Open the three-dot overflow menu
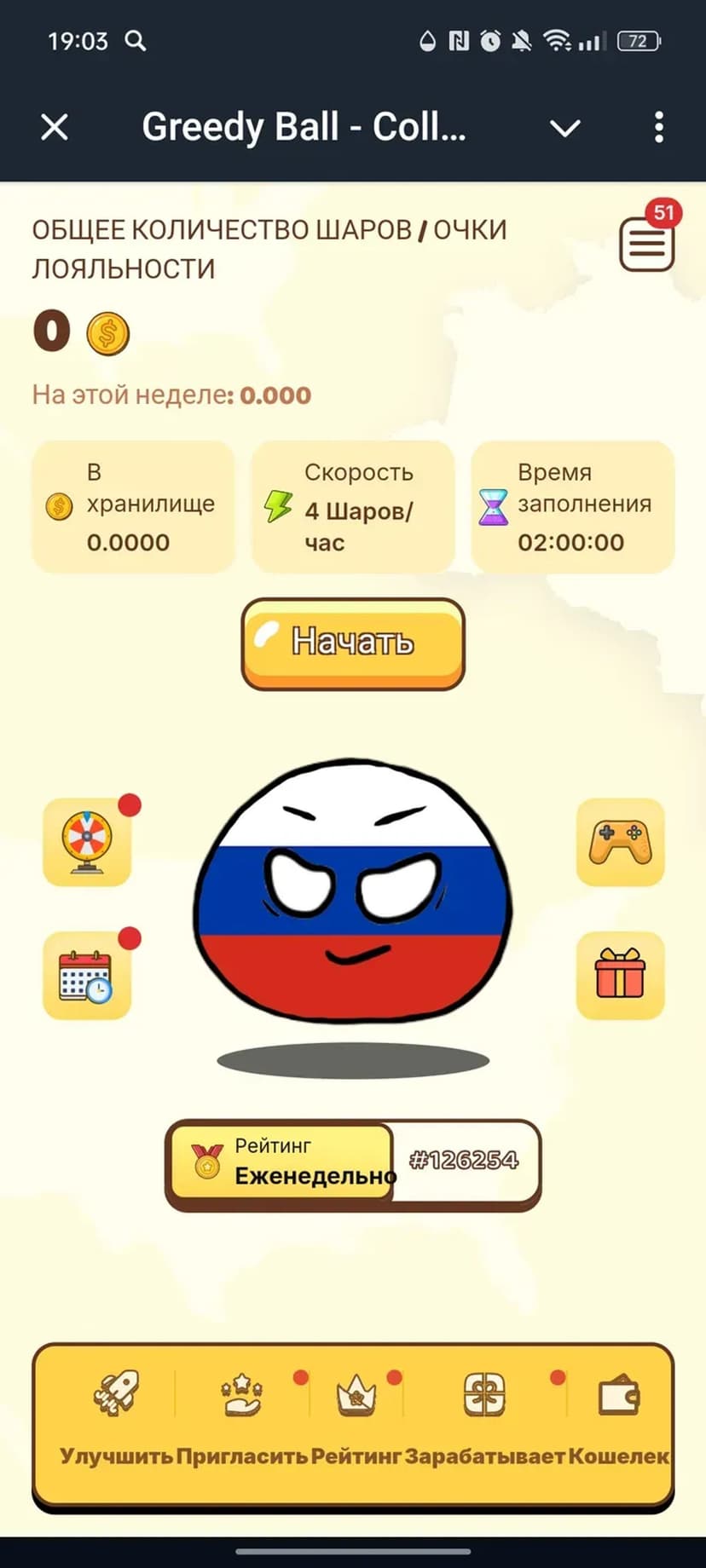Viewport: 706px width, 1568px height. 658,128
